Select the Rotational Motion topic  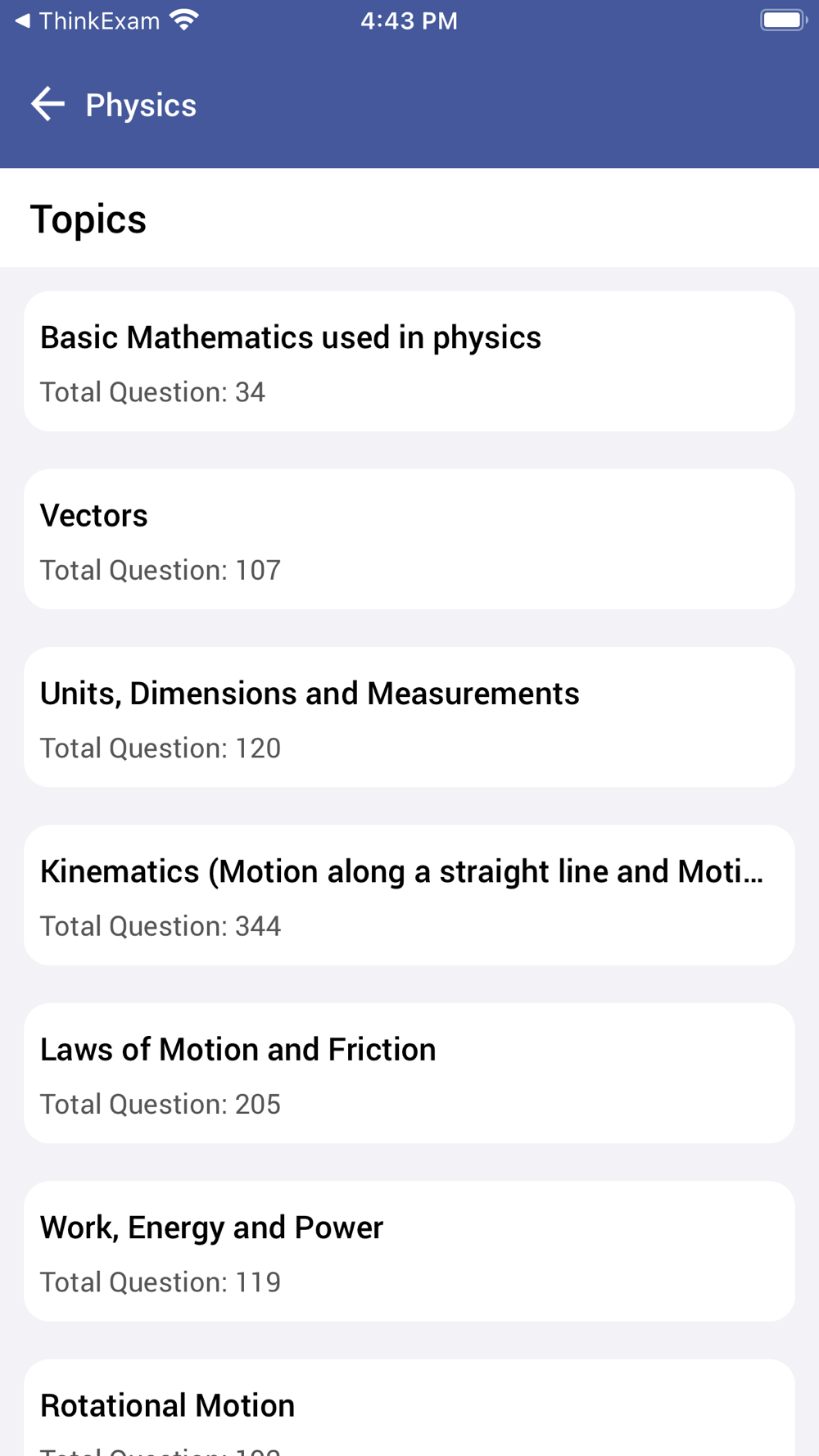pos(409,1408)
